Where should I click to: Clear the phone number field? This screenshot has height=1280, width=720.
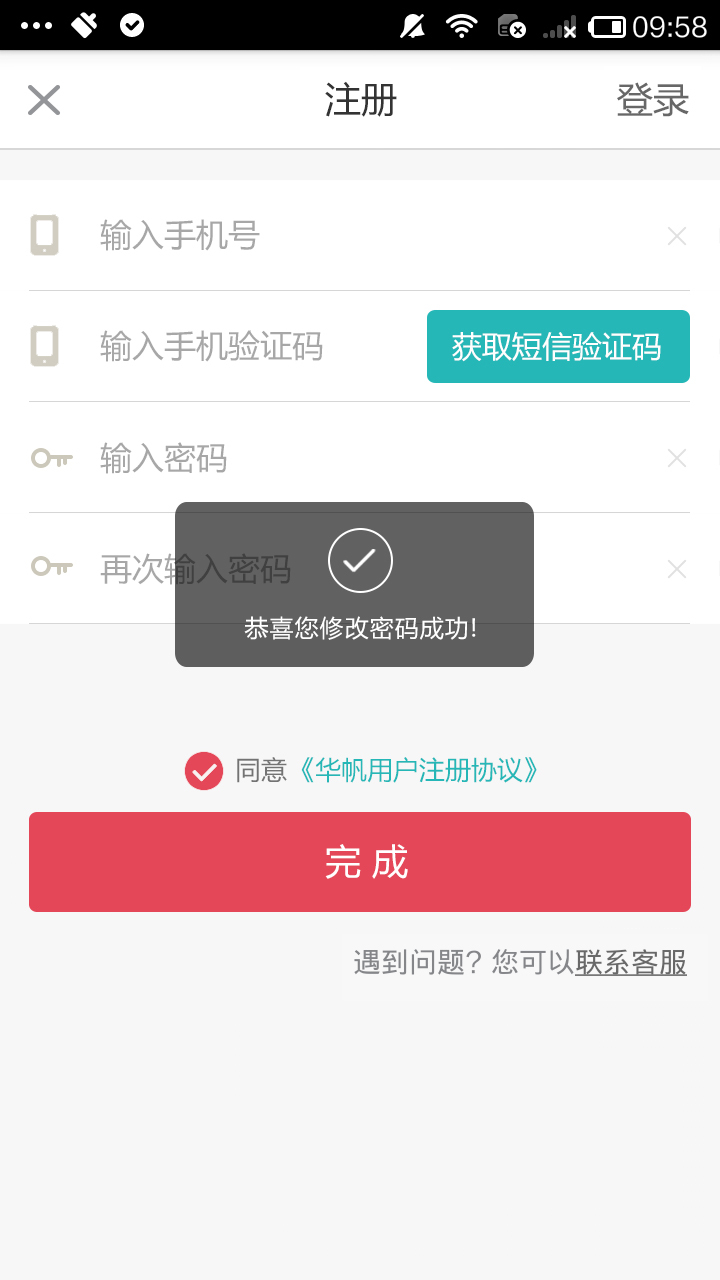pyautogui.click(x=677, y=236)
